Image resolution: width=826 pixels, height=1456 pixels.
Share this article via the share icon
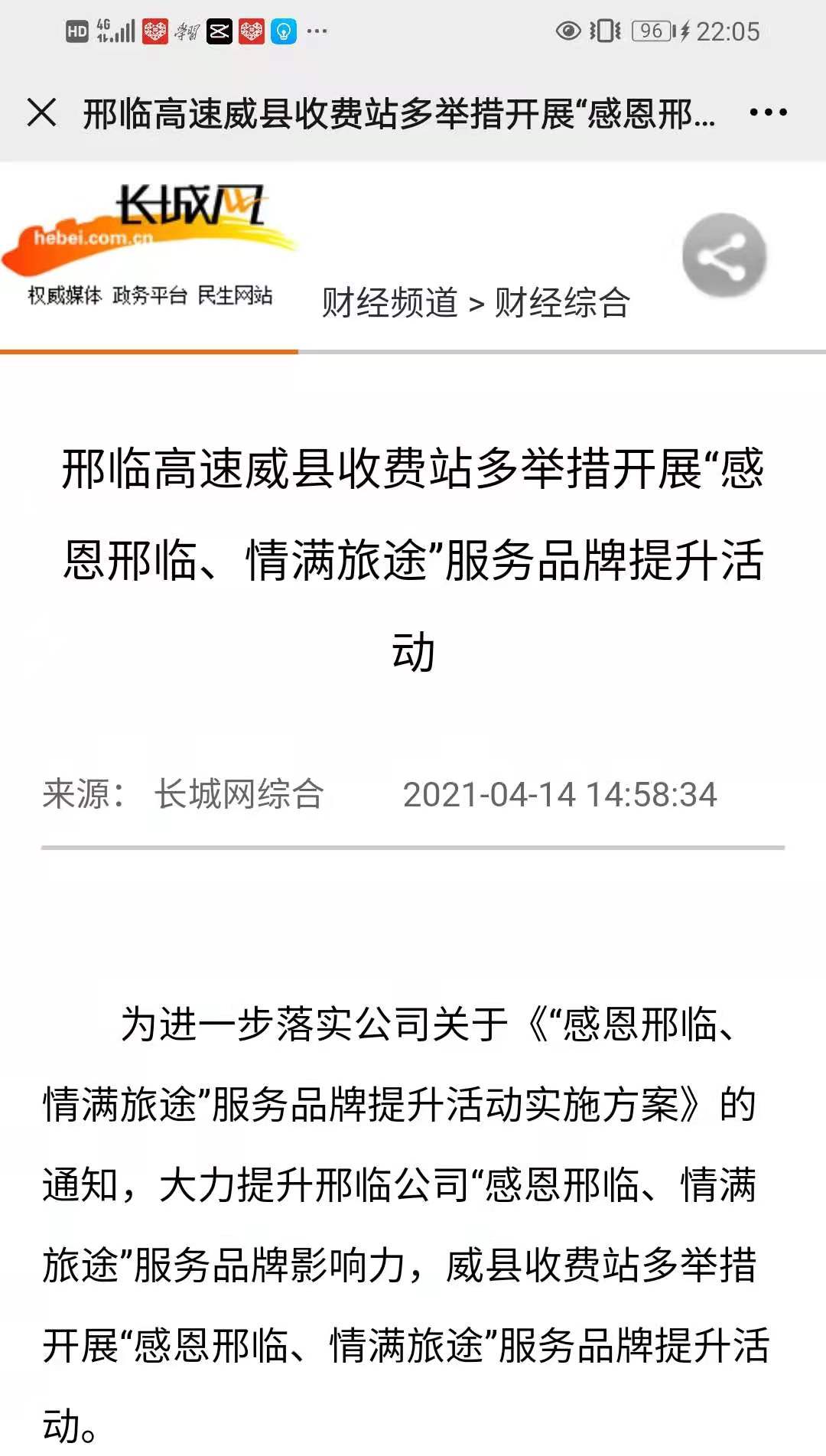(x=724, y=256)
